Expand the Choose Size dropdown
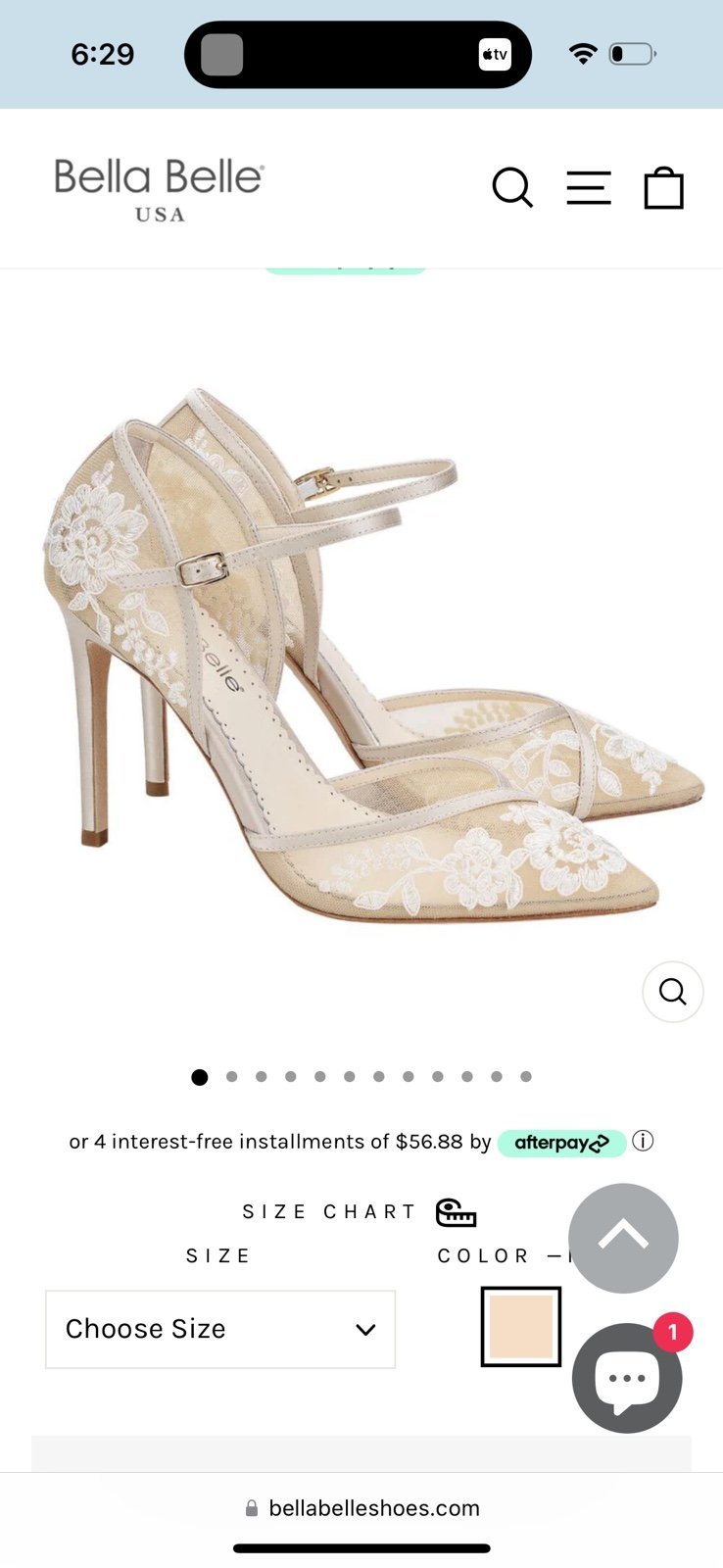The height and width of the screenshot is (1568, 723). [220, 1329]
